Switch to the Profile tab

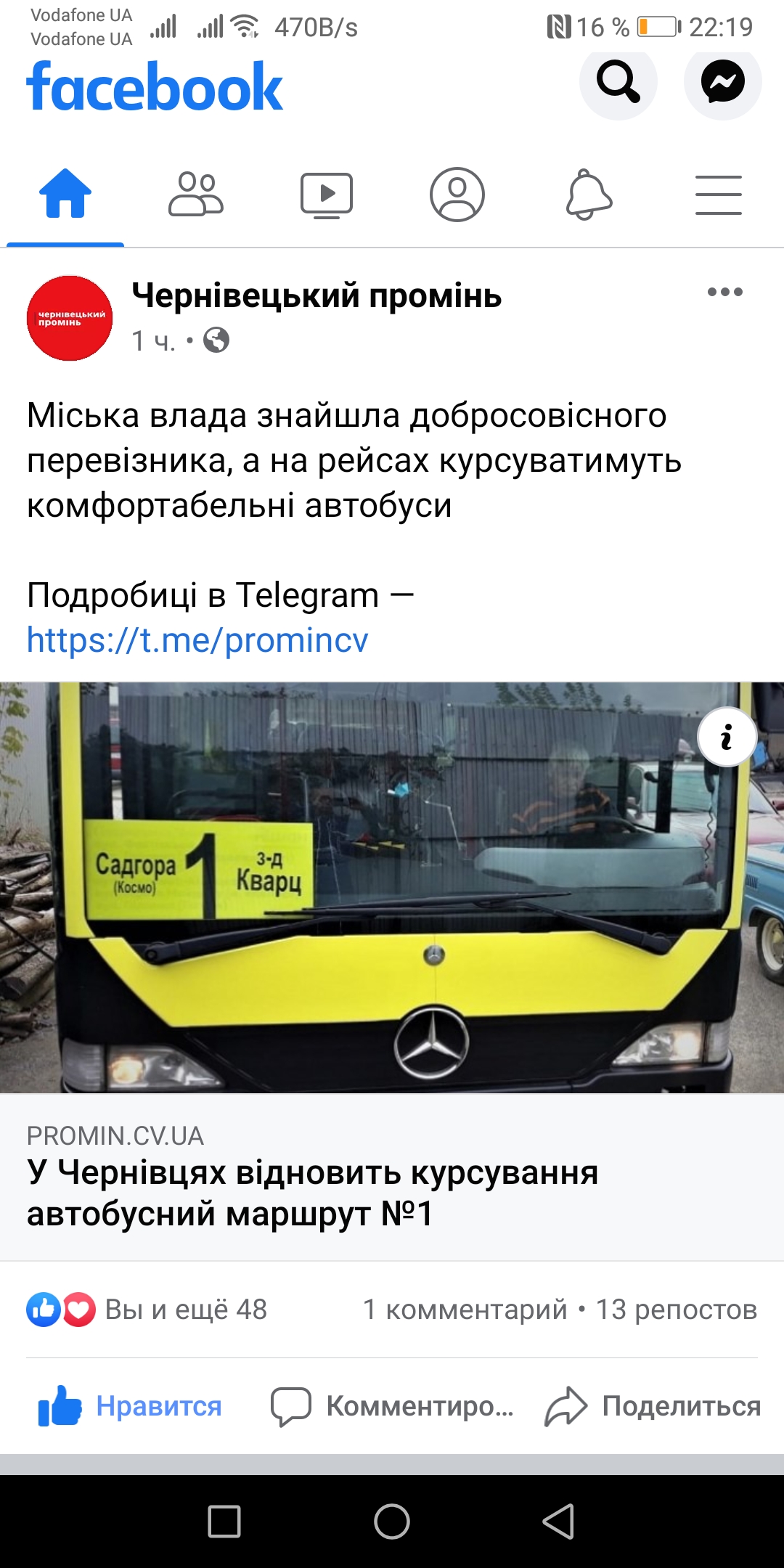click(457, 195)
